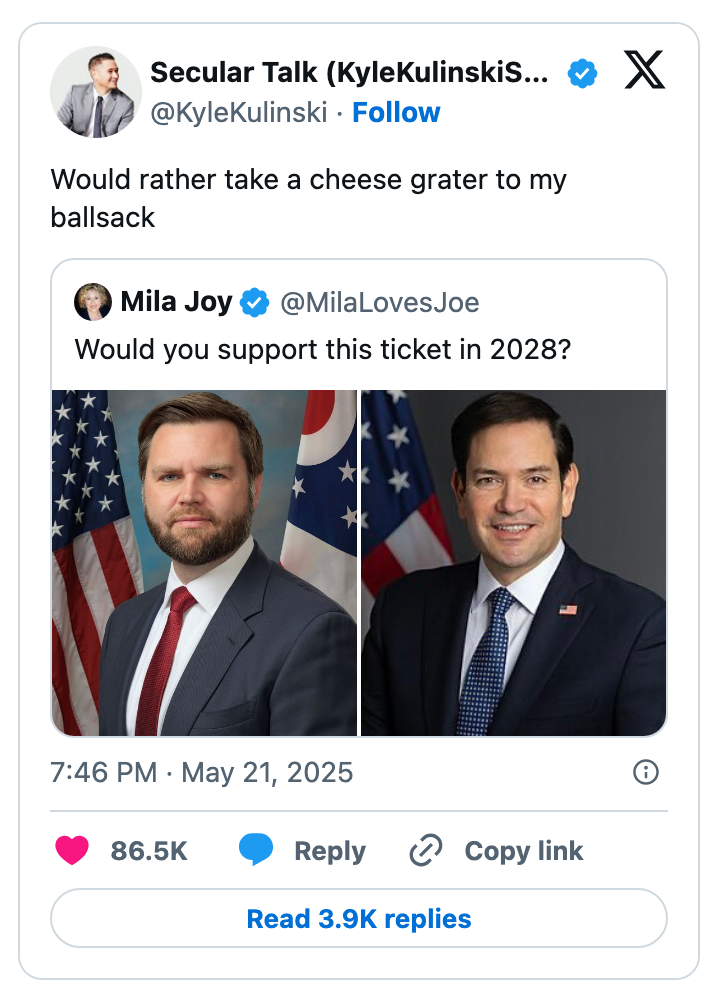The height and width of the screenshot is (1008, 722).
Task: Click the left portrait photo in the quoted tweet
Action: coord(204,560)
